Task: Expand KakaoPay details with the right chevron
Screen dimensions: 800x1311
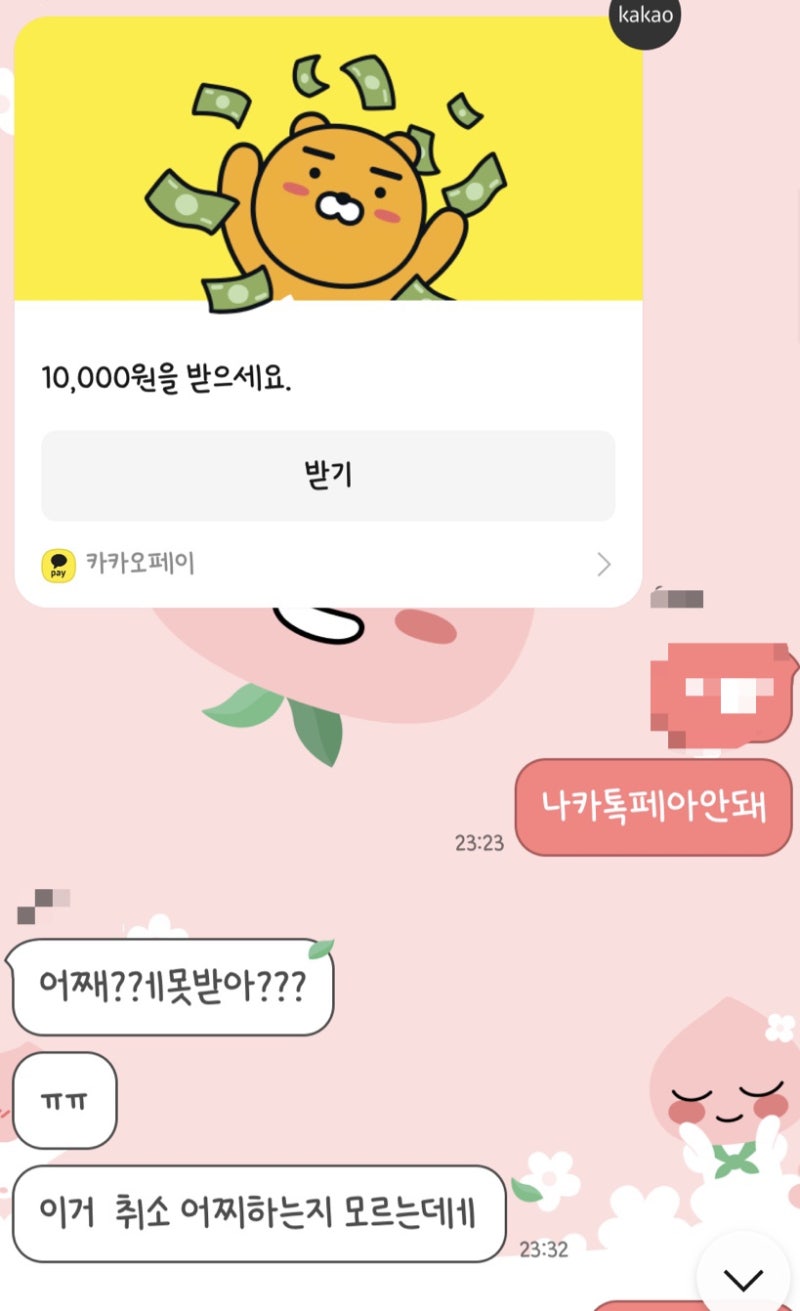Action: 604,563
